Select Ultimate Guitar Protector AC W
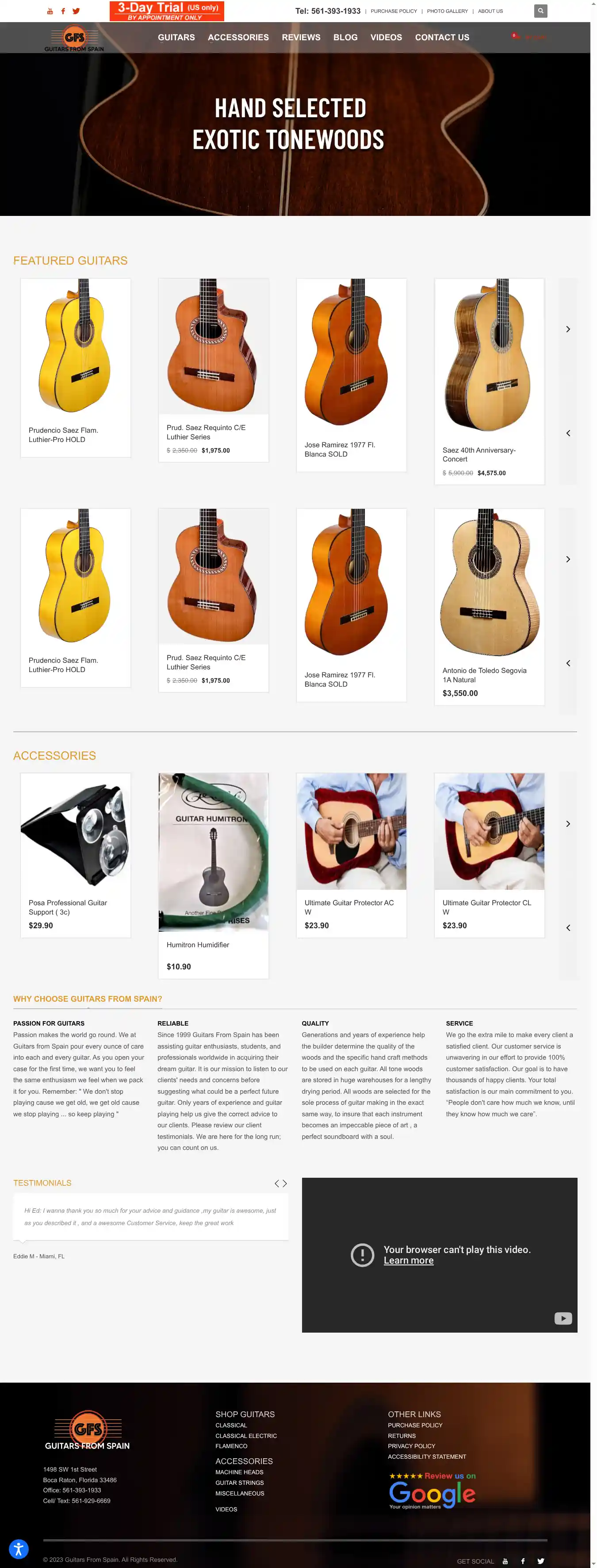This screenshot has height=1568, width=597. tap(349, 907)
